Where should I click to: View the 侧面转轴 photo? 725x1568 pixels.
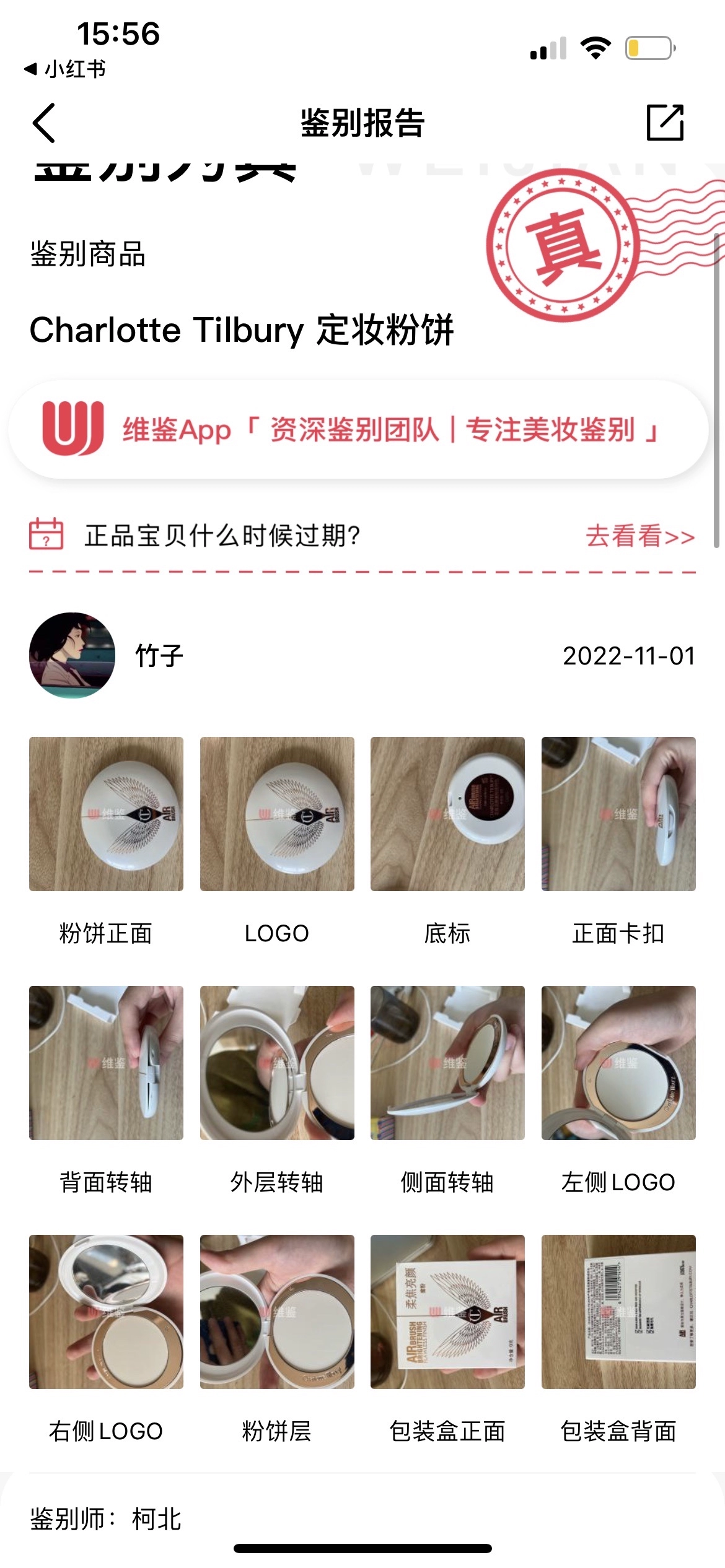[447, 1063]
